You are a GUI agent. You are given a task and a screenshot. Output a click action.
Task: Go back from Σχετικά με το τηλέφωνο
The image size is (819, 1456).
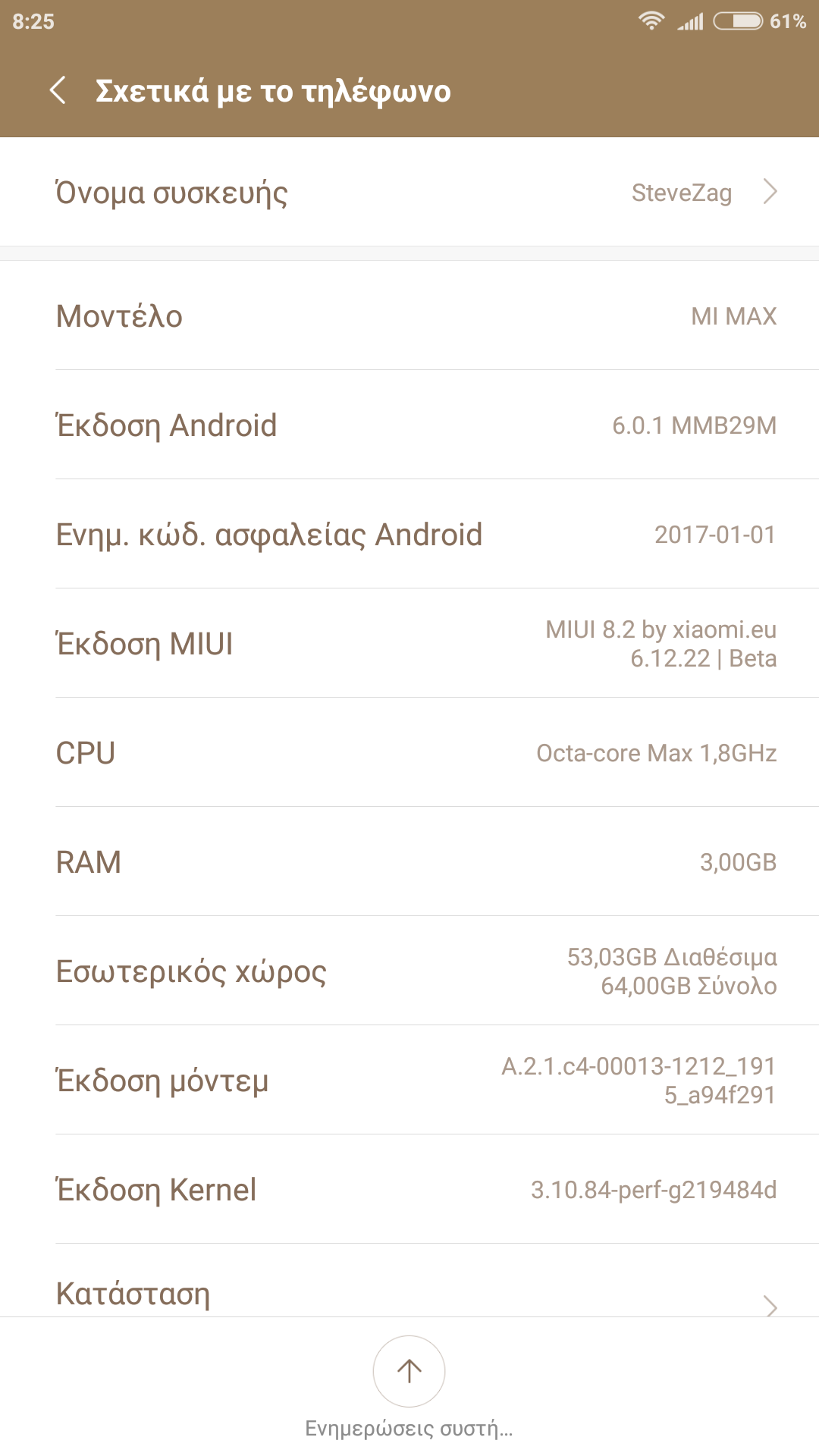pyautogui.click(x=58, y=91)
